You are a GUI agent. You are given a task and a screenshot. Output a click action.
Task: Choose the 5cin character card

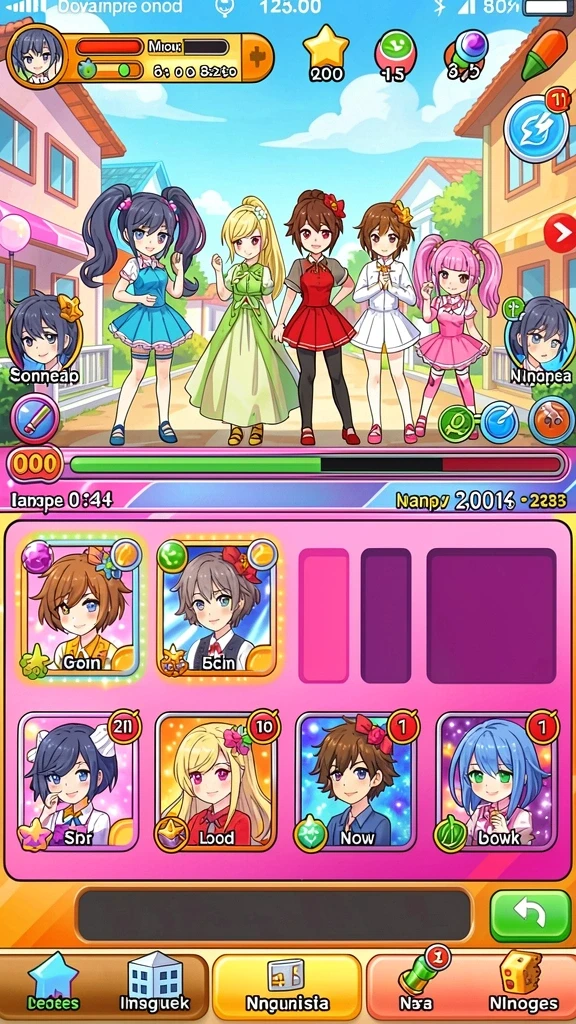pos(217,607)
